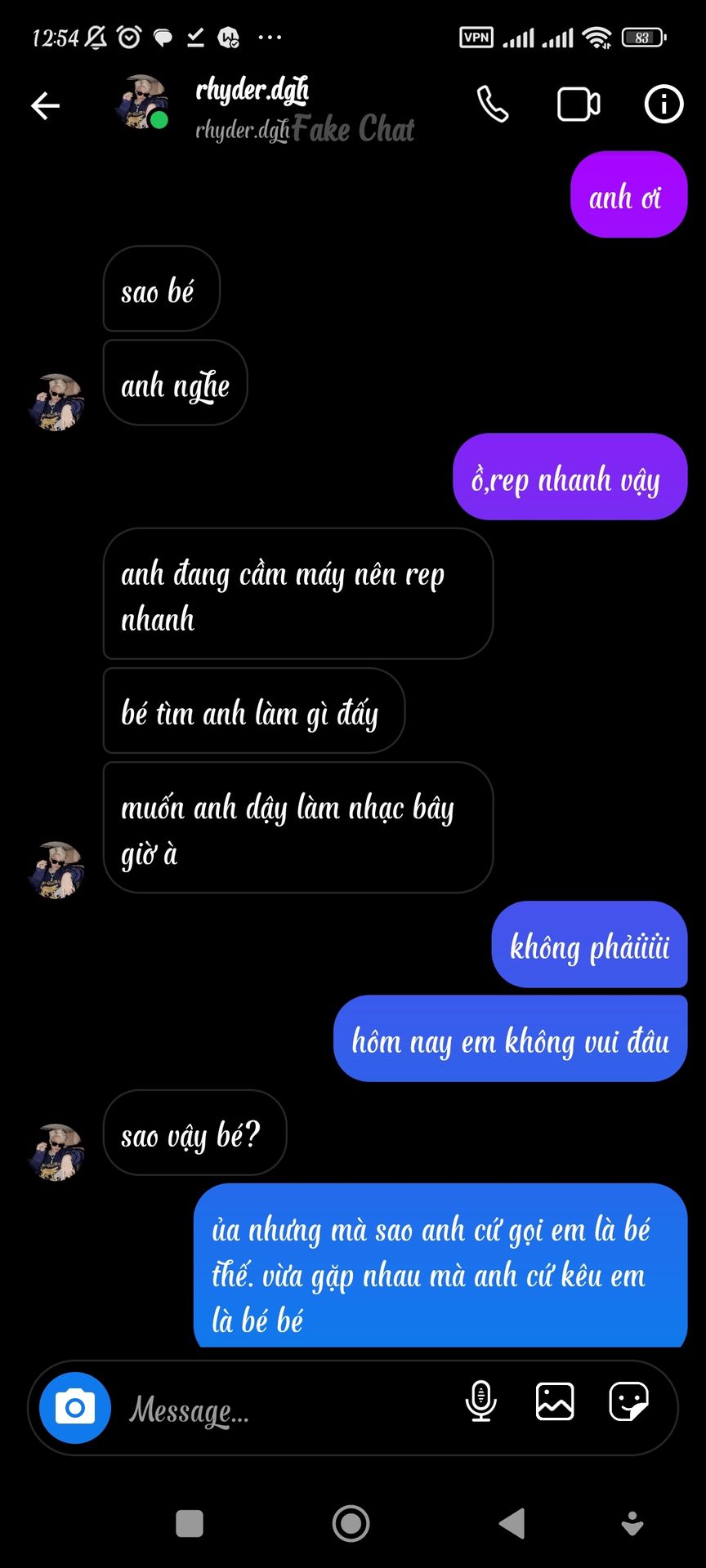Open the sticker picker
706x1568 pixels.
(629, 1402)
